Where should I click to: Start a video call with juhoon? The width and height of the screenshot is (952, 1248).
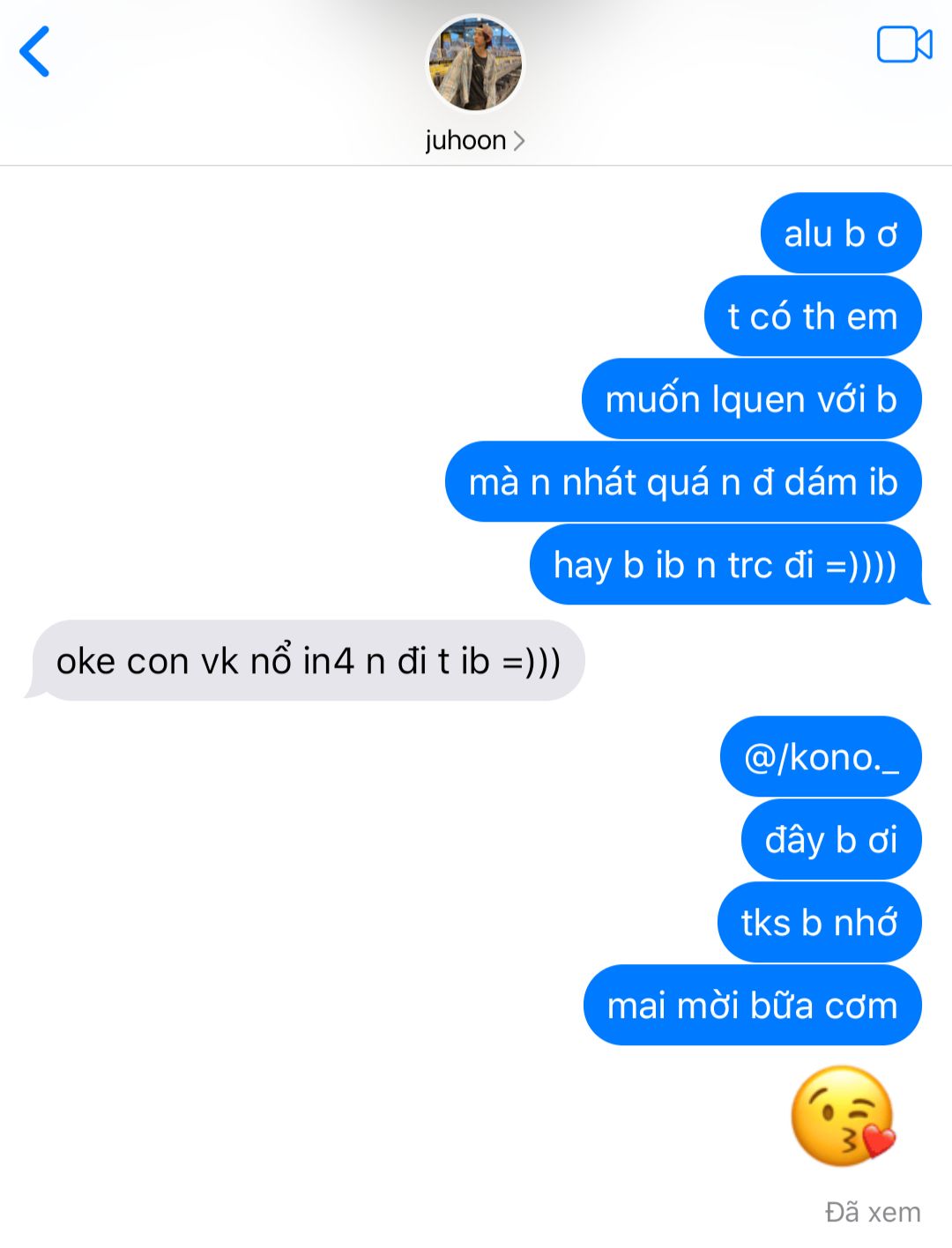tap(904, 45)
